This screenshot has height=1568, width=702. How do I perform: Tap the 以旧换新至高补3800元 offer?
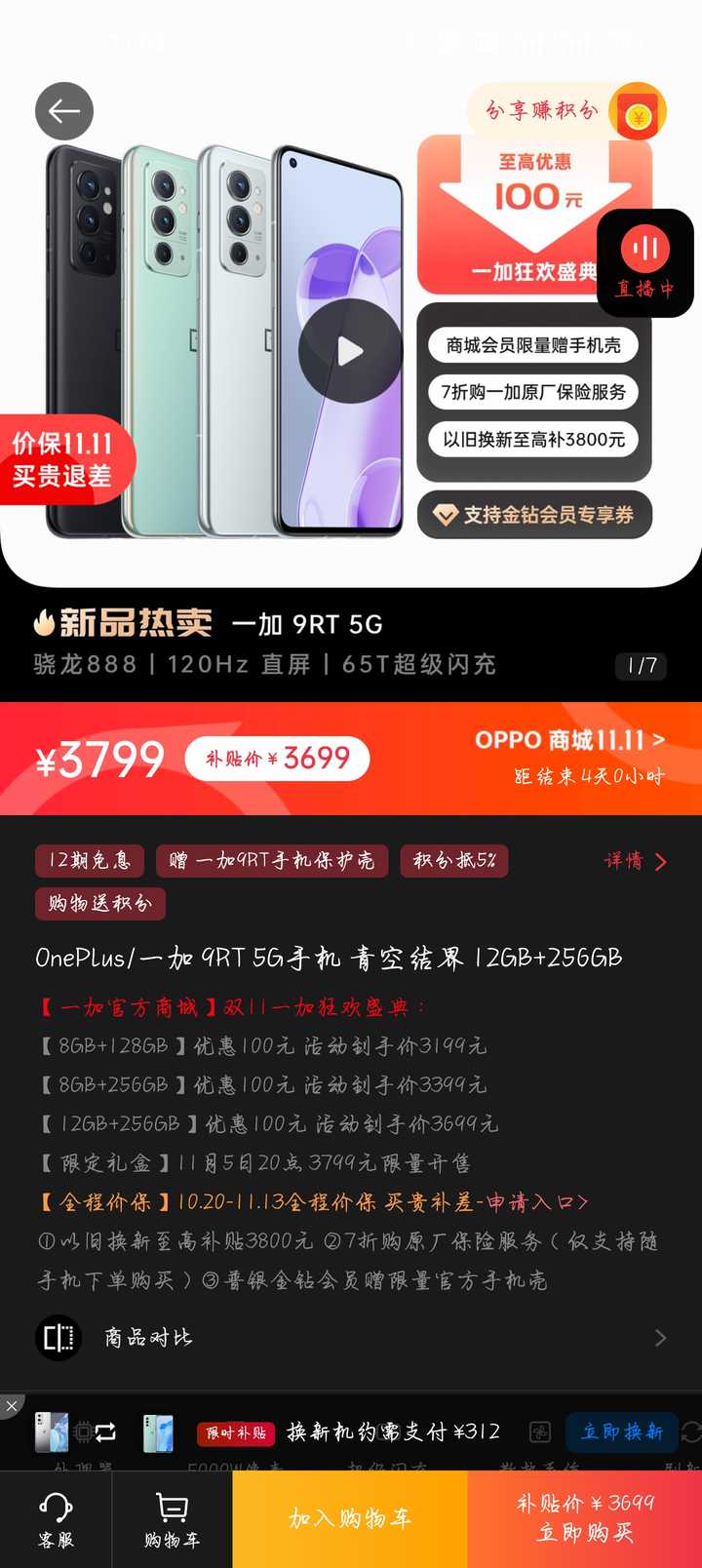click(x=534, y=440)
